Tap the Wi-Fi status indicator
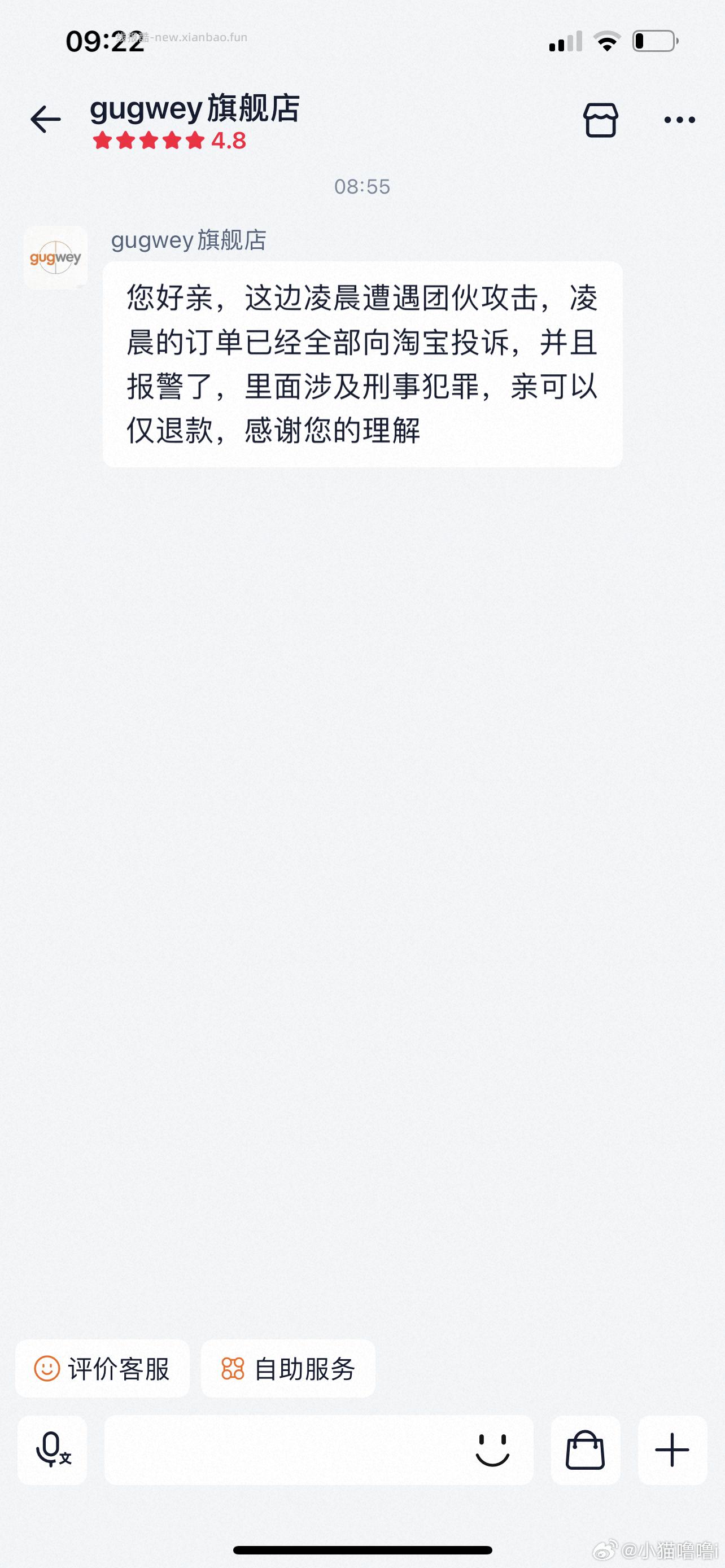725x1568 pixels. [x=606, y=41]
